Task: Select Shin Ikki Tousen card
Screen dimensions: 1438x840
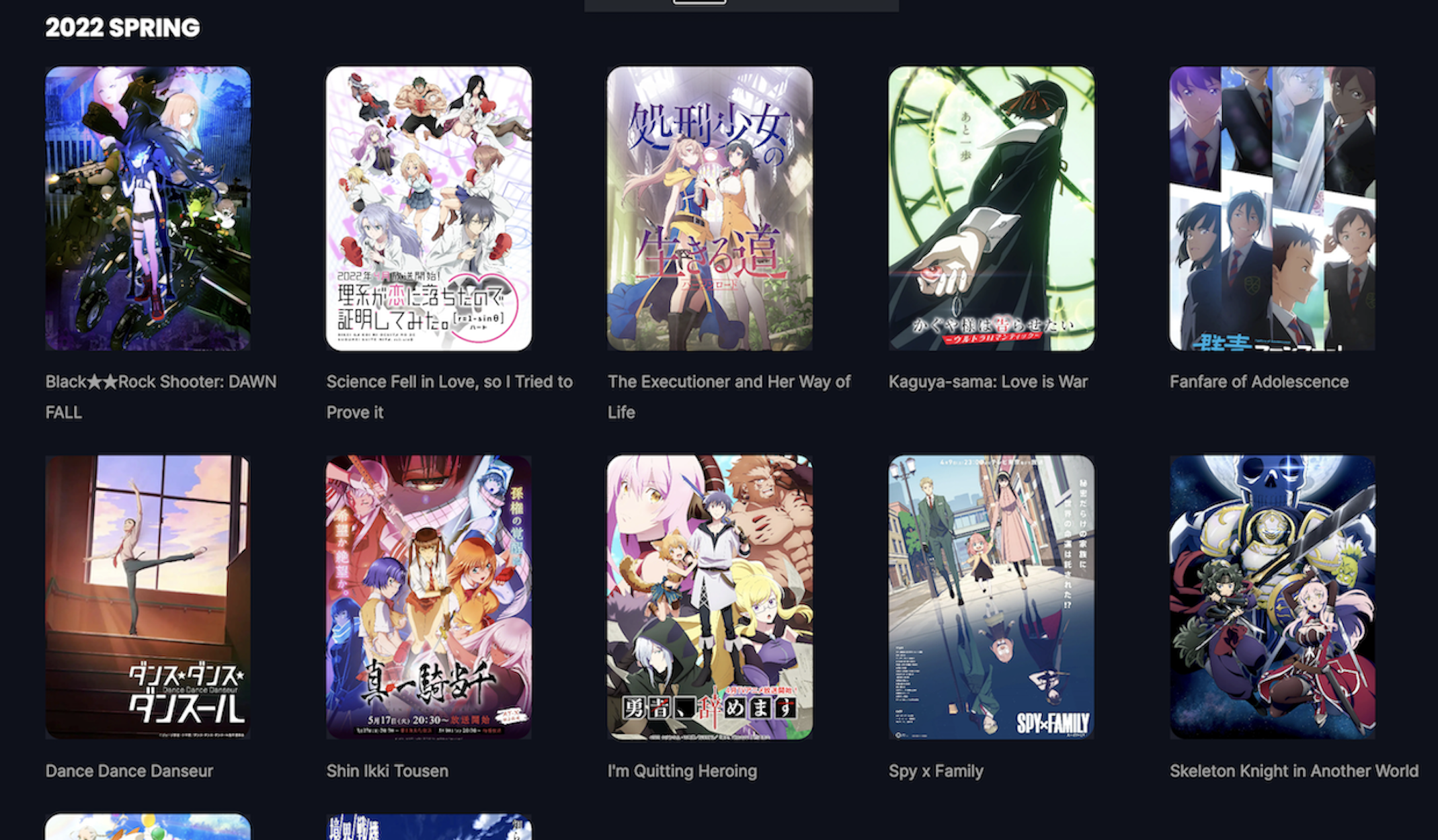Action: click(429, 597)
